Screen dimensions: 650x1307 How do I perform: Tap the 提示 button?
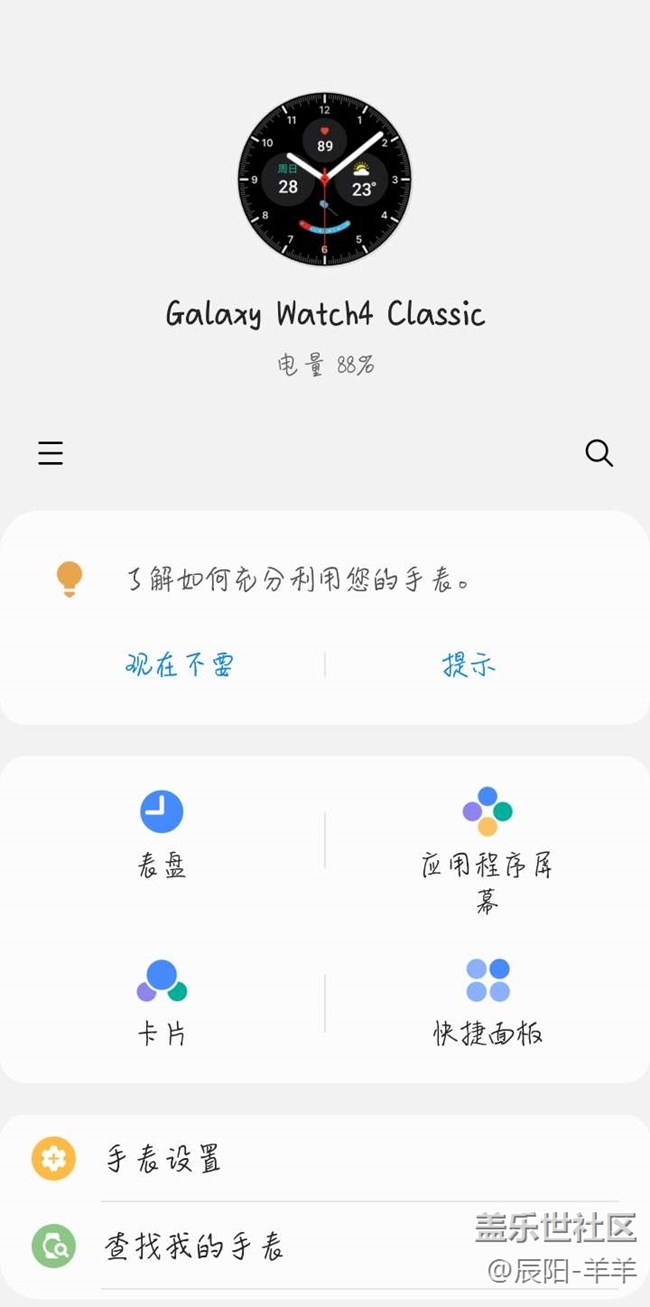tap(469, 665)
